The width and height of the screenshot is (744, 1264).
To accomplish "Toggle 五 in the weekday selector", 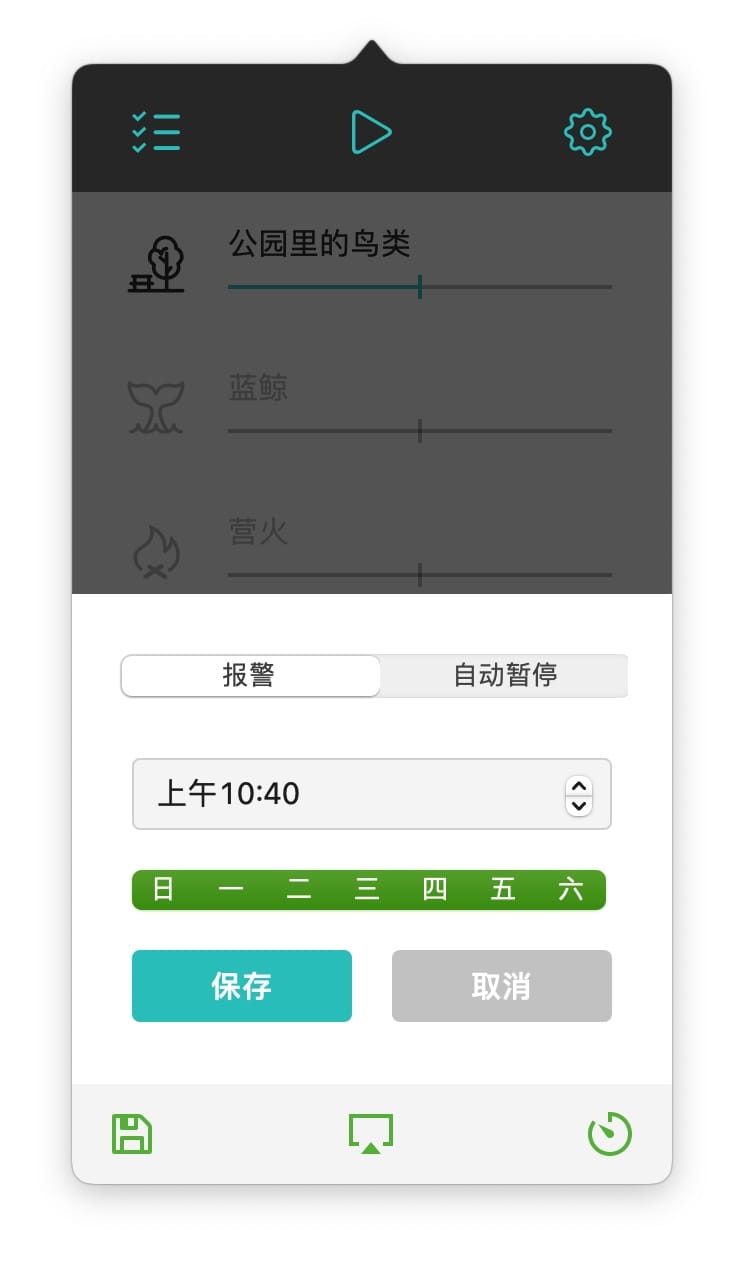I will [x=503, y=890].
